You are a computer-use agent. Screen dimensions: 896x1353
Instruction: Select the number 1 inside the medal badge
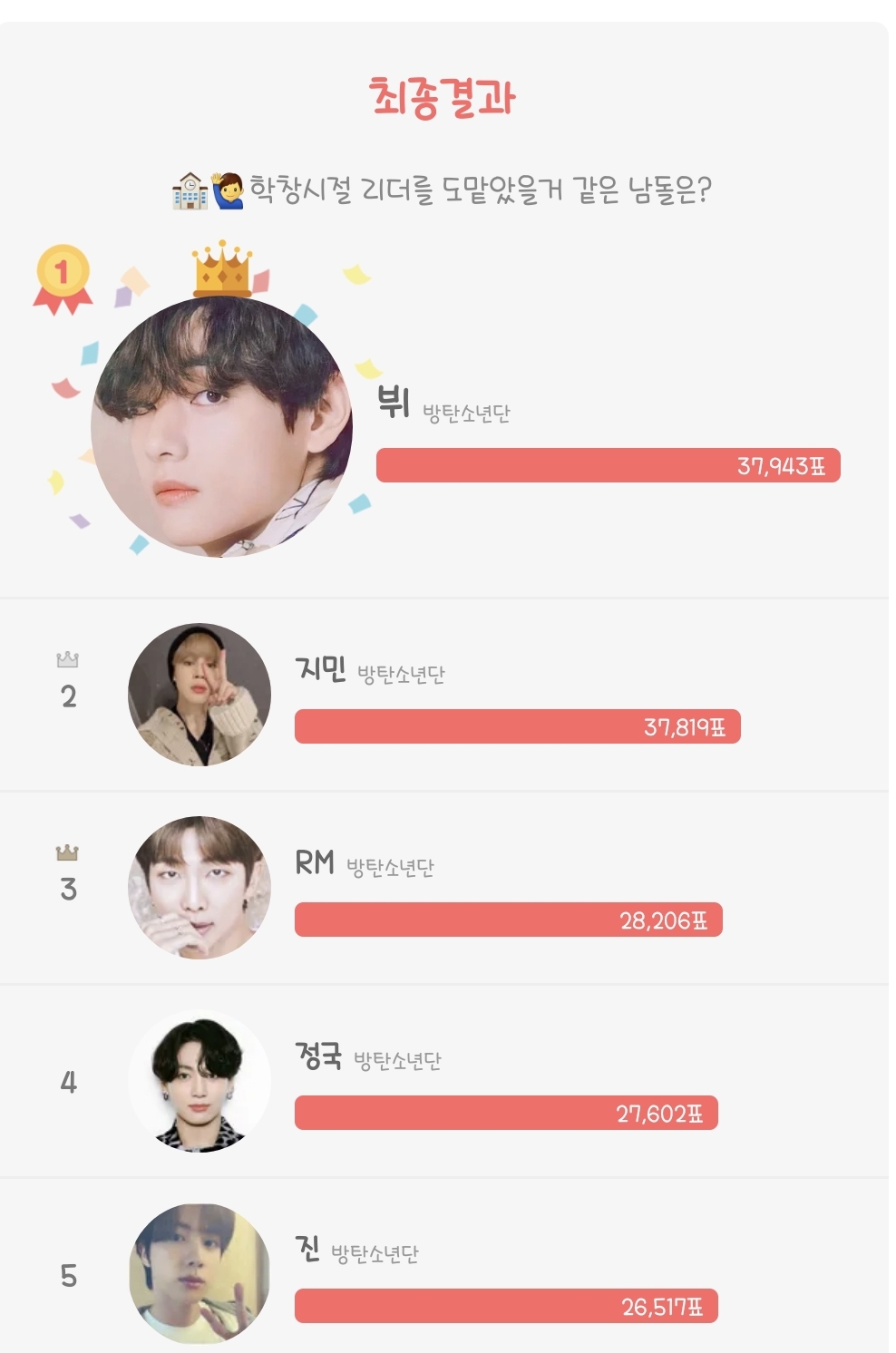coord(62,270)
